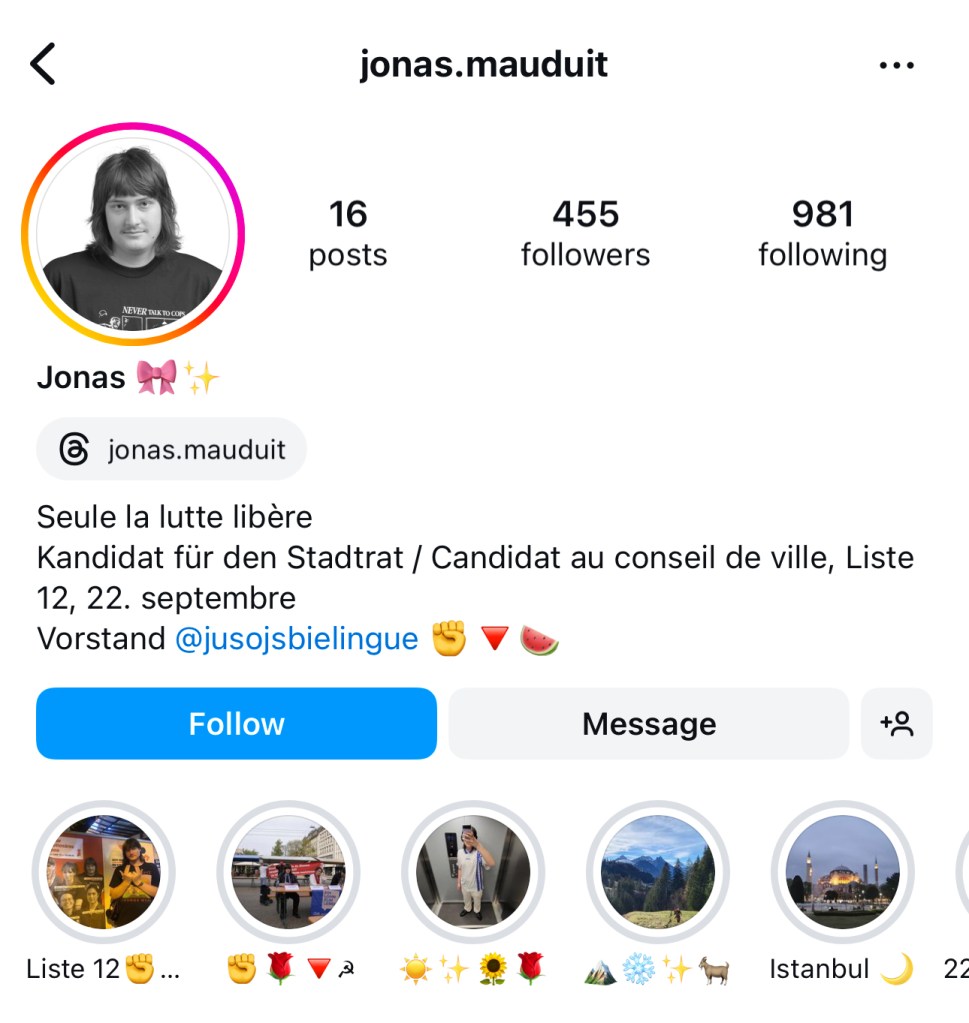Follow jonas.mauduit

236,723
